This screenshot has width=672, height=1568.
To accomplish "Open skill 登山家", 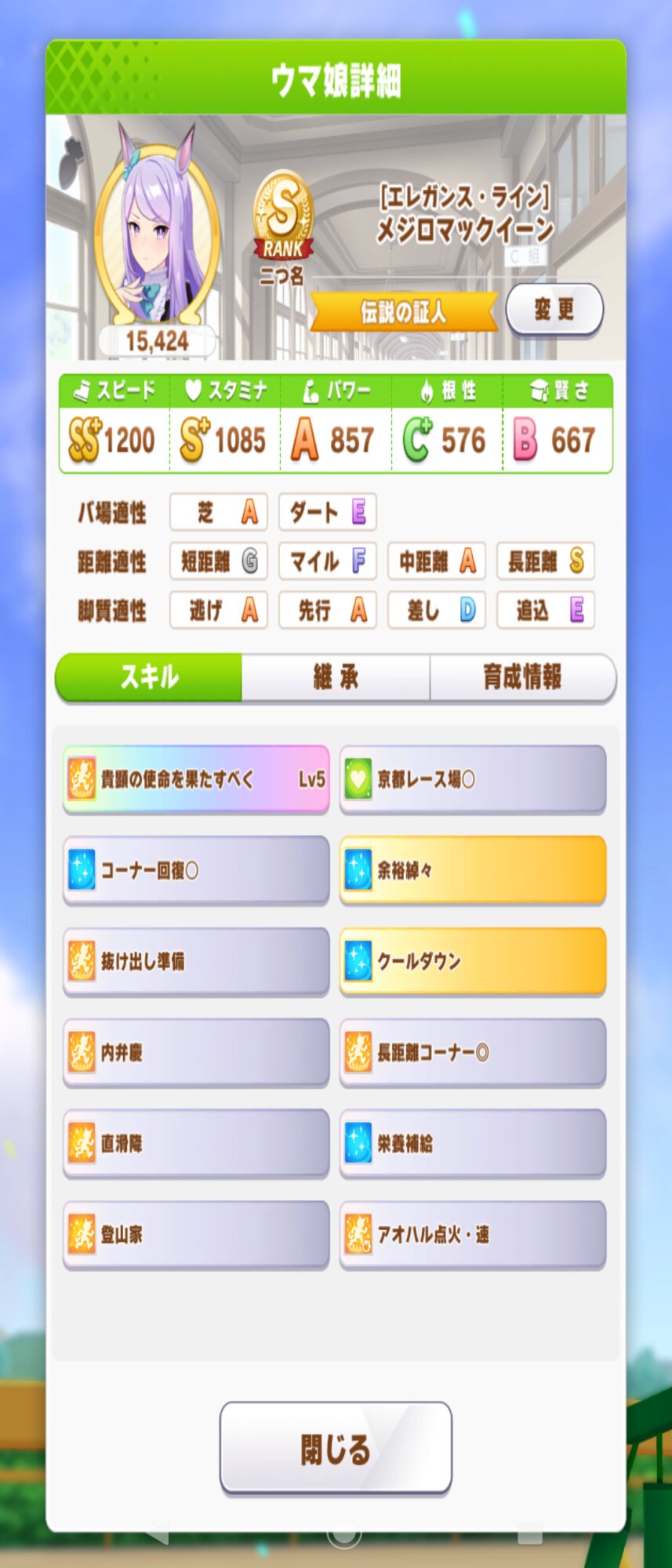I will [196, 1234].
